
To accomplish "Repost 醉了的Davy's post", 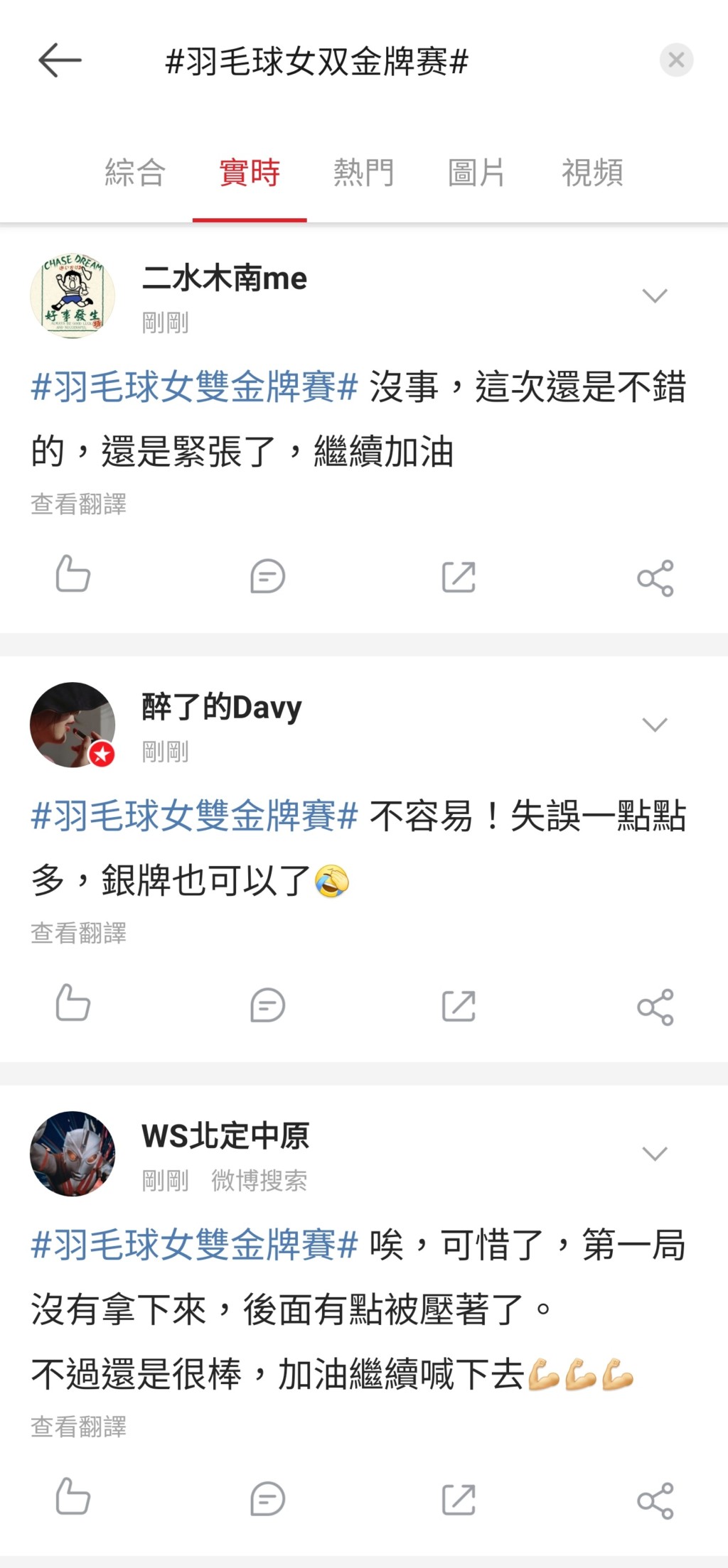I will coord(459,1006).
